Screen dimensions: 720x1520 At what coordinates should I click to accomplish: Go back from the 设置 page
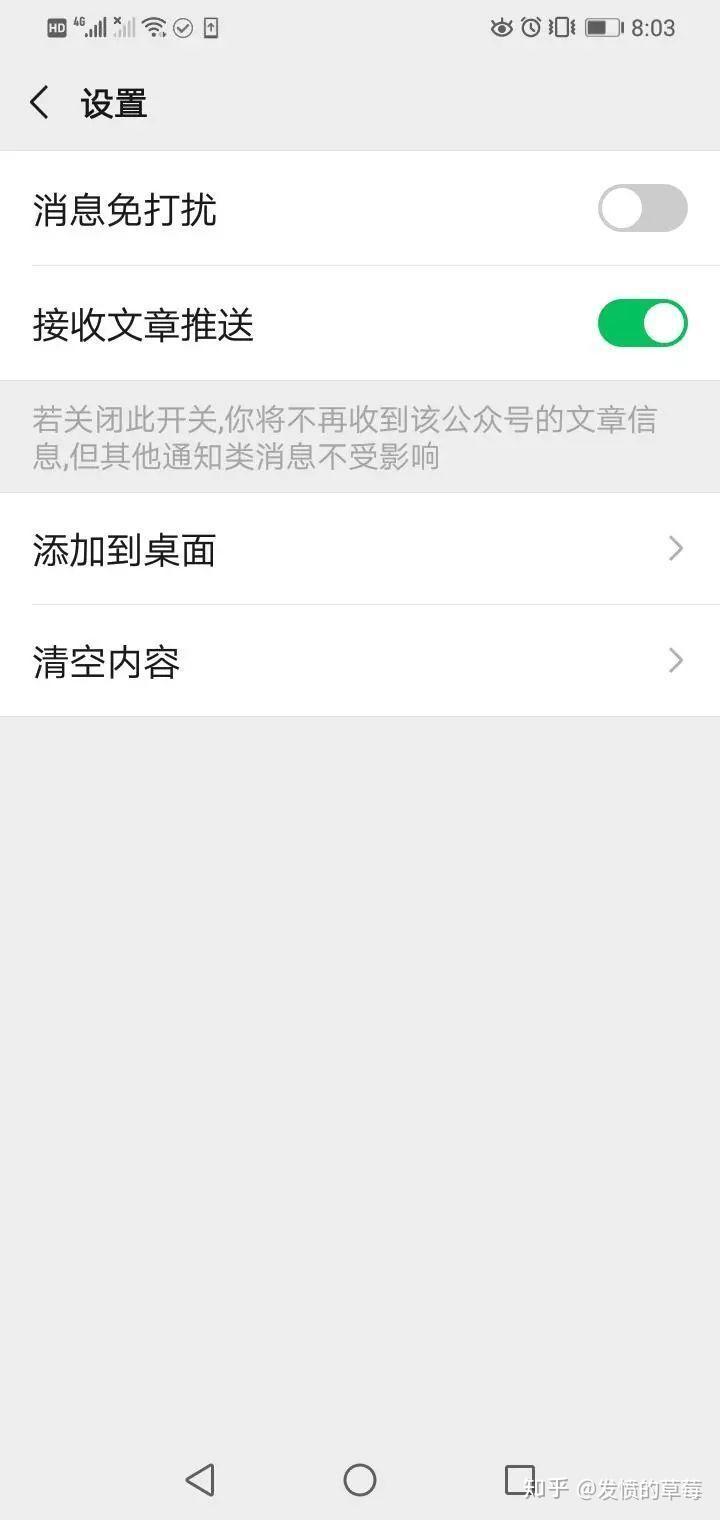coord(39,103)
